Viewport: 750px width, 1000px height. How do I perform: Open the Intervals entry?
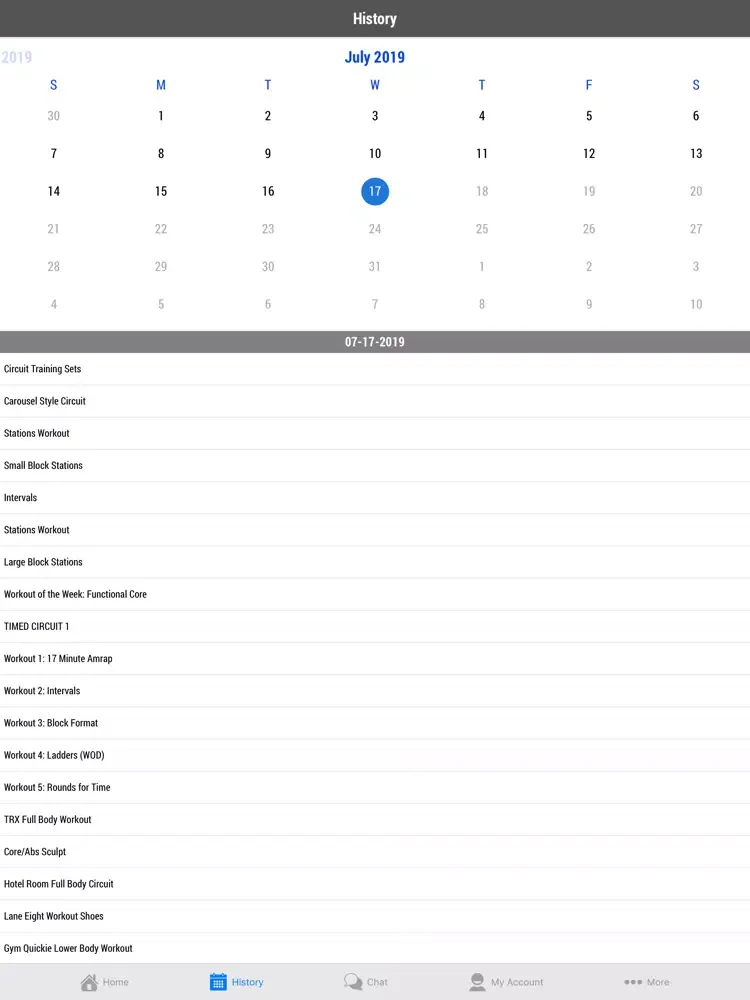375,497
